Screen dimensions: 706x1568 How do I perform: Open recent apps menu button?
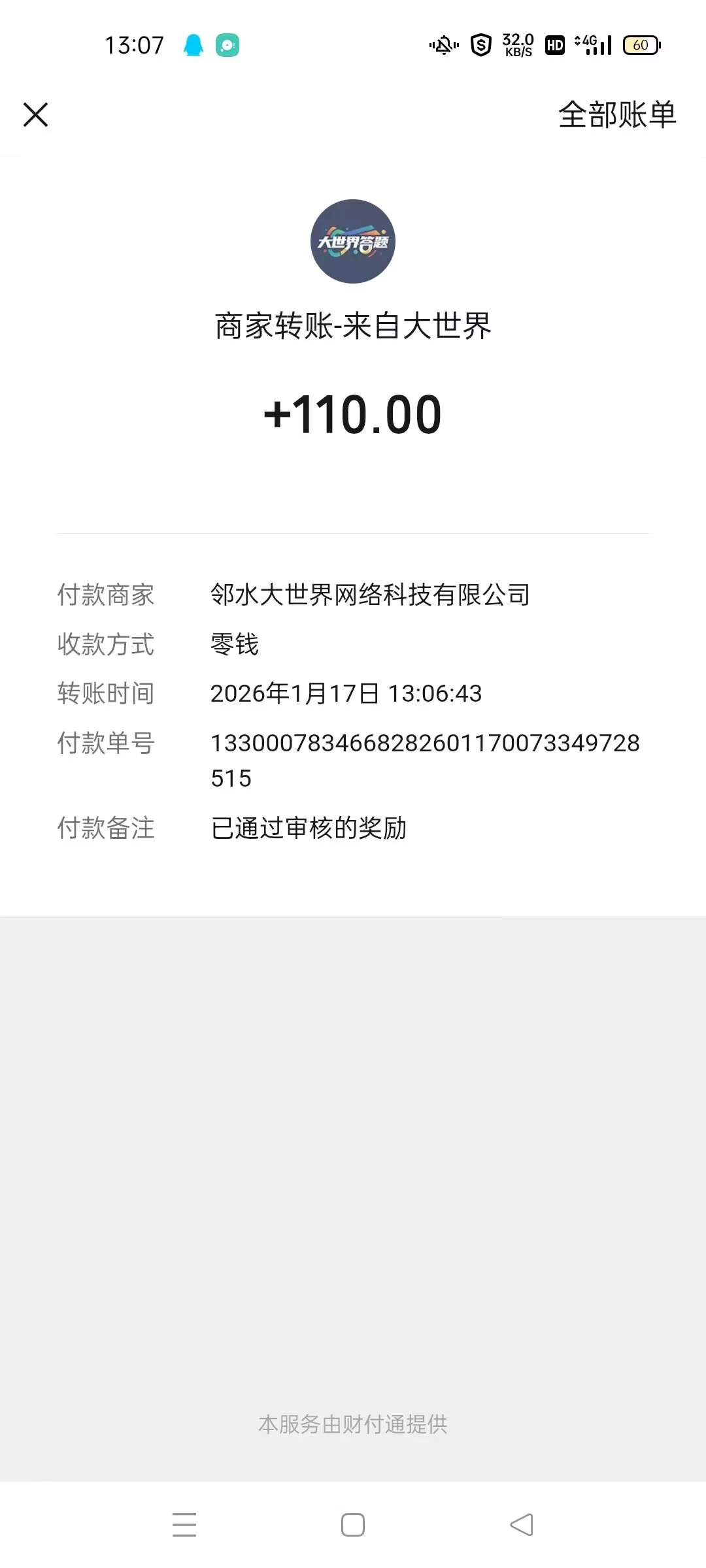(184, 1525)
